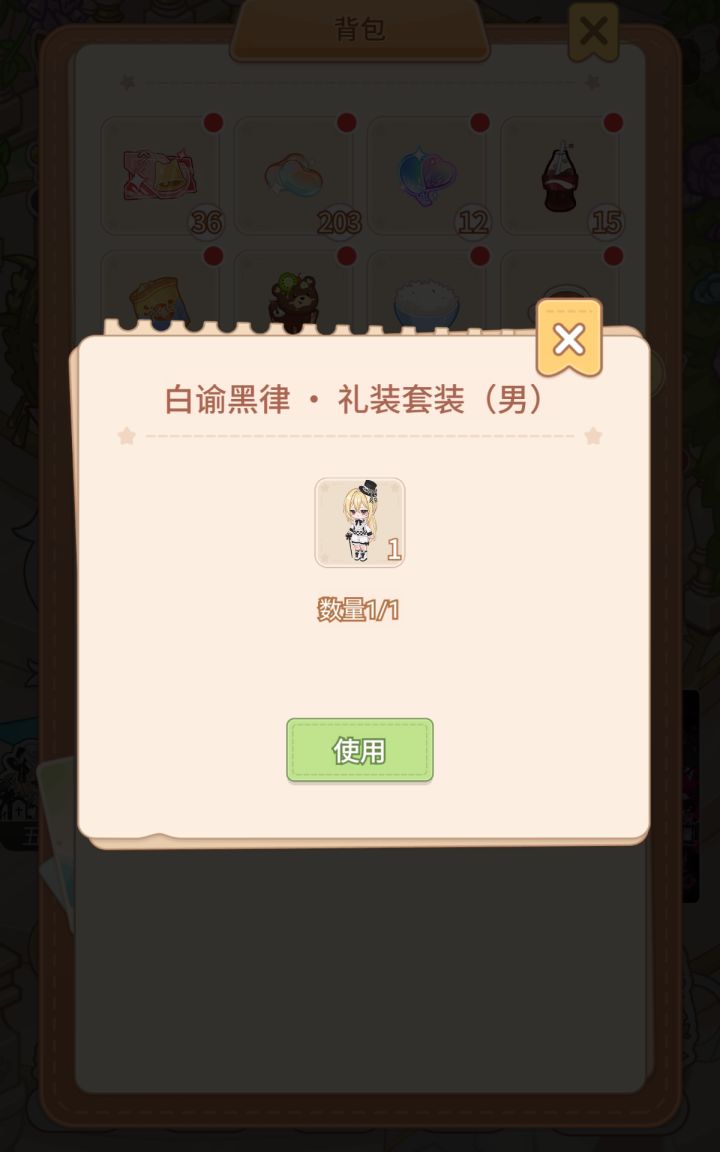
Task: Select the rainbow jelly item showing 203
Action: pyautogui.click(x=295, y=175)
